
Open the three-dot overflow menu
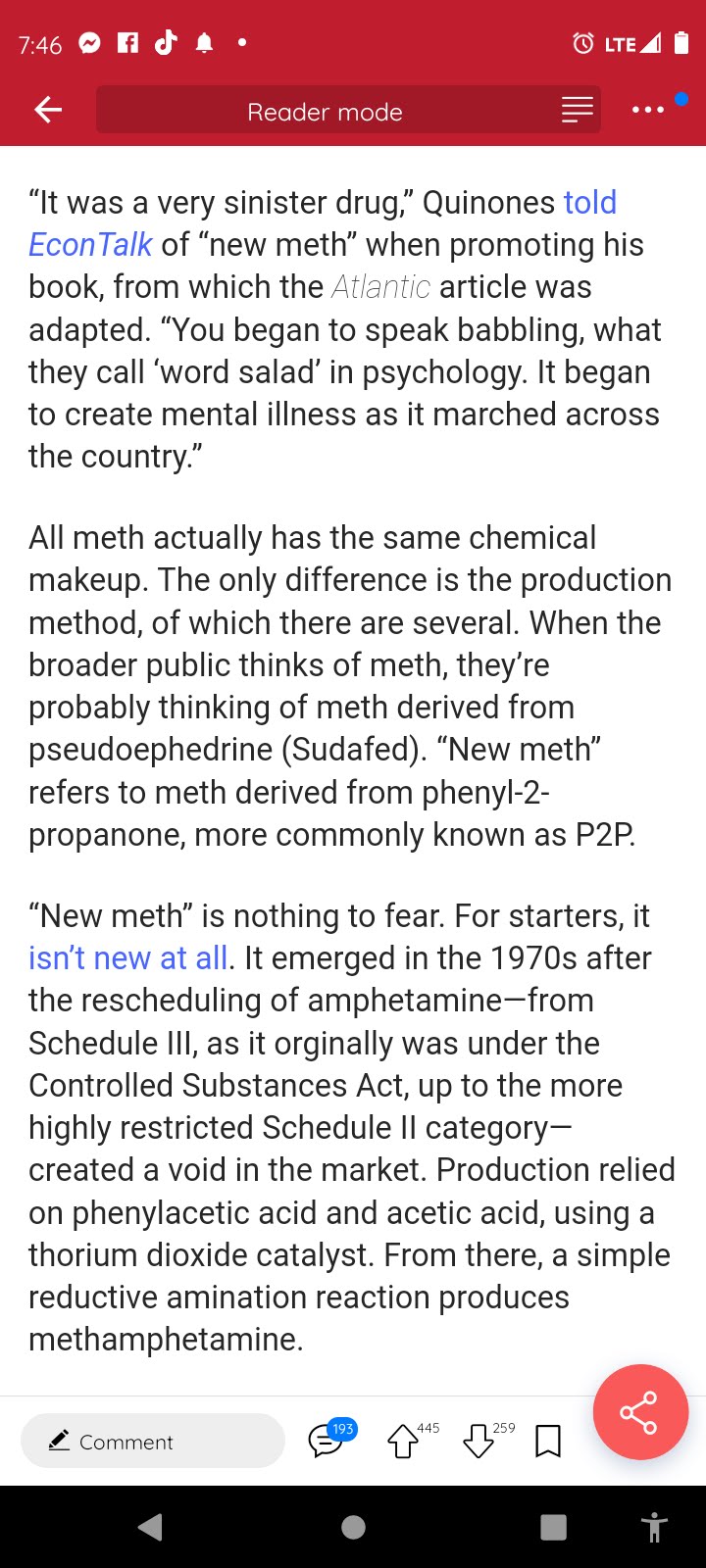click(647, 110)
